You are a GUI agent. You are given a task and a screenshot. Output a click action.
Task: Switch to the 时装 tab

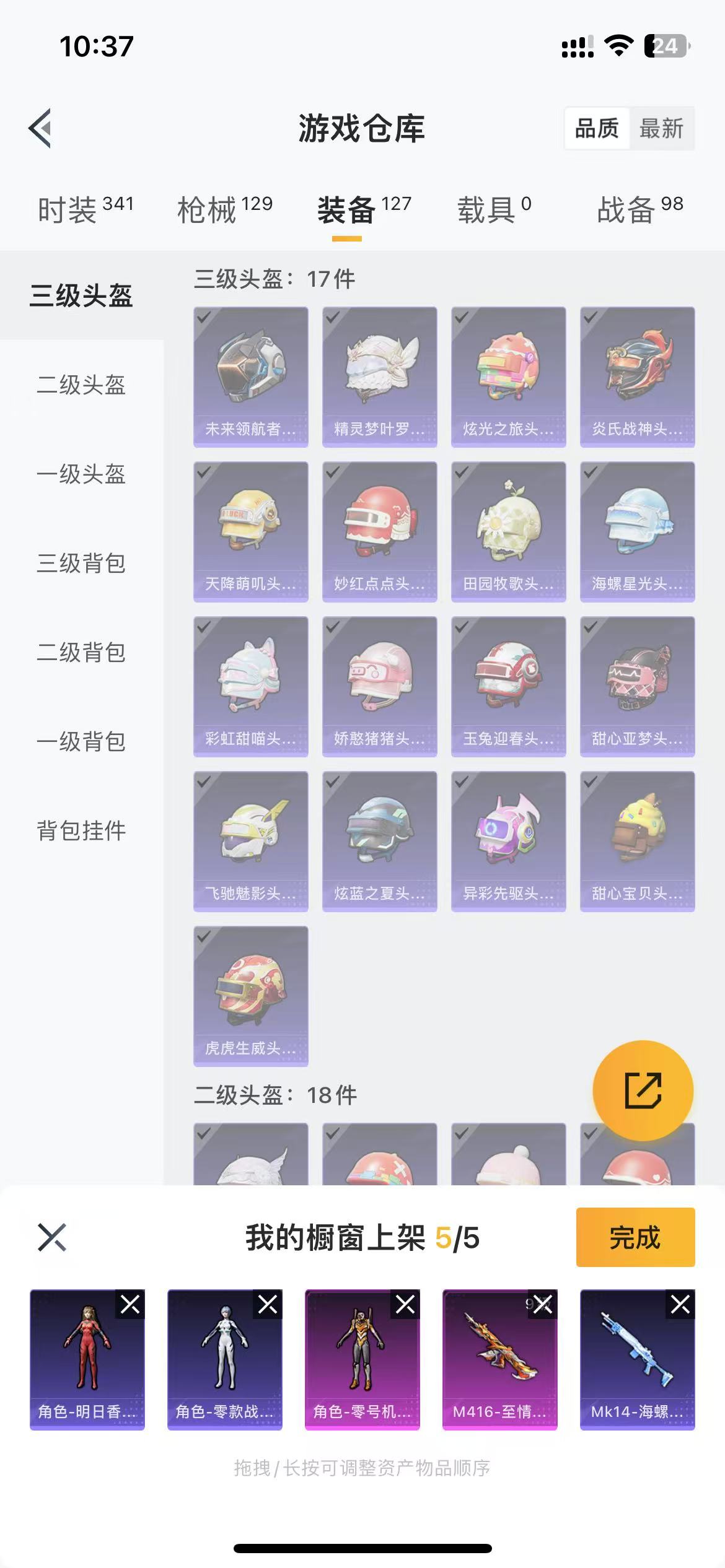tap(86, 209)
